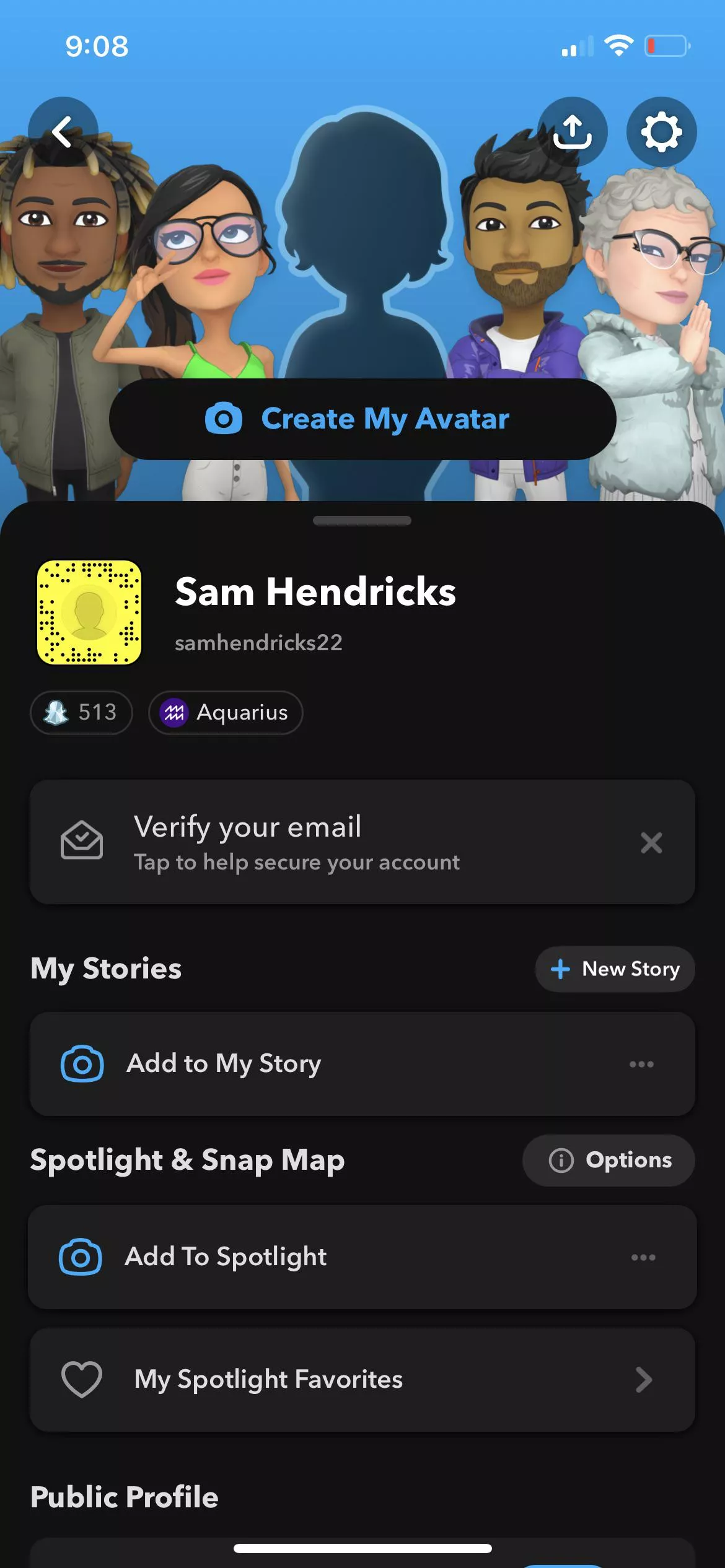Tap the heart icon on My Spotlight Favorites
The height and width of the screenshot is (1568, 725).
pyautogui.click(x=84, y=1379)
